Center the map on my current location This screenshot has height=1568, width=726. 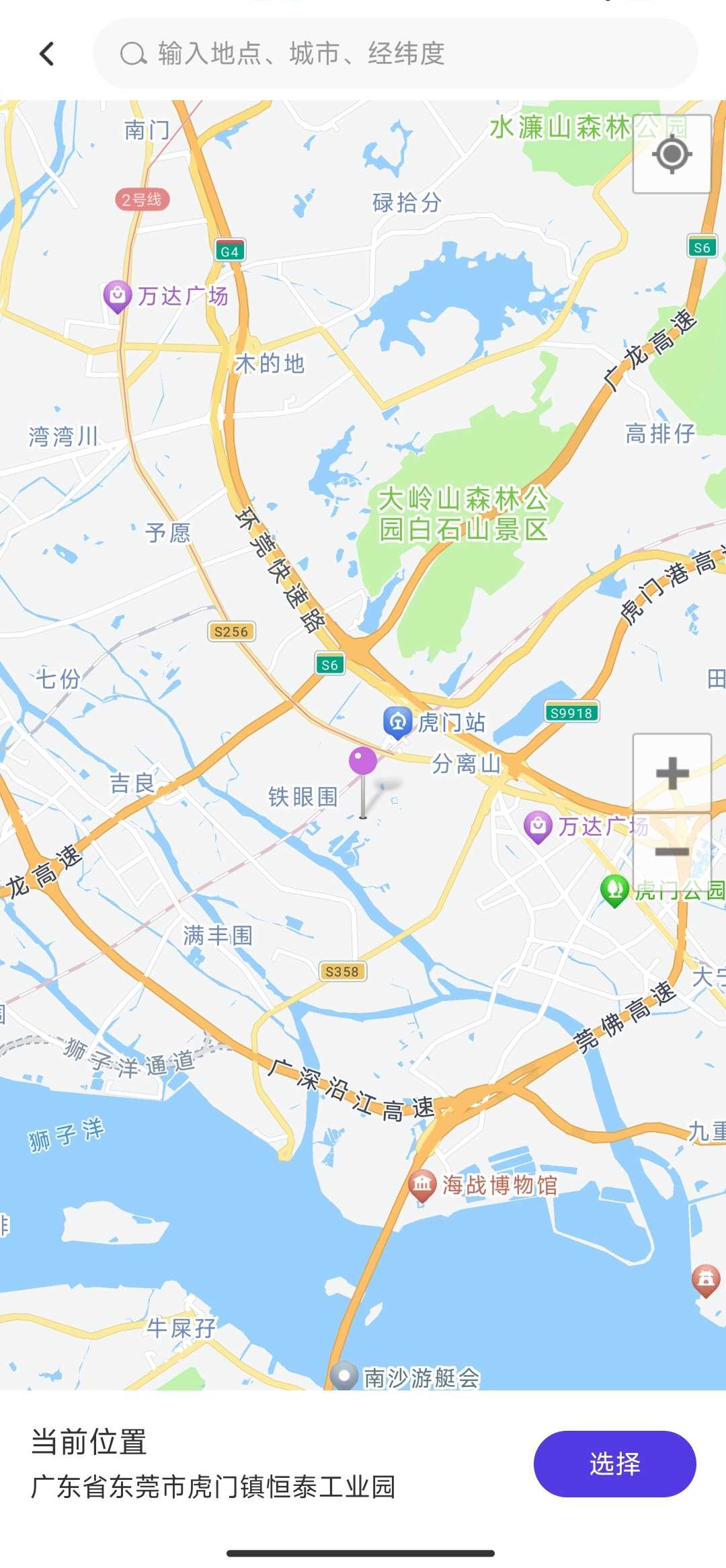672,154
